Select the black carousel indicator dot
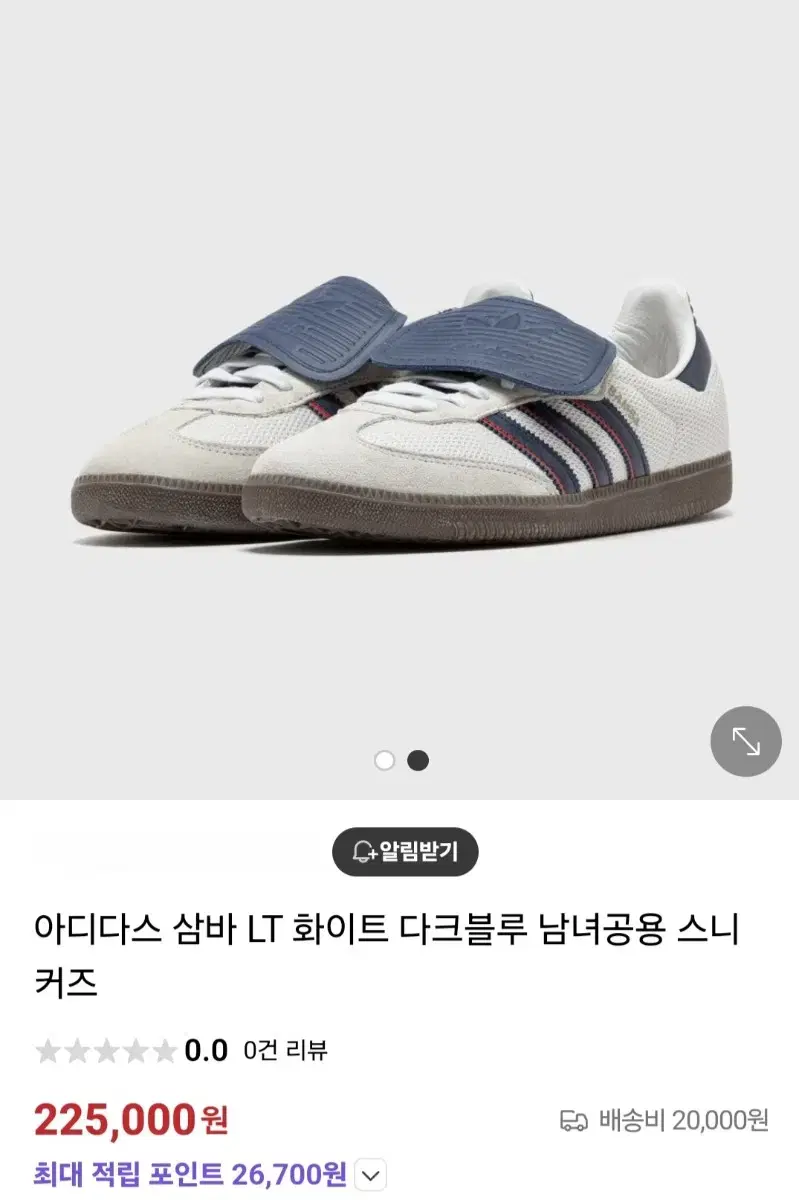This screenshot has width=799, height=1200. tap(417, 761)
